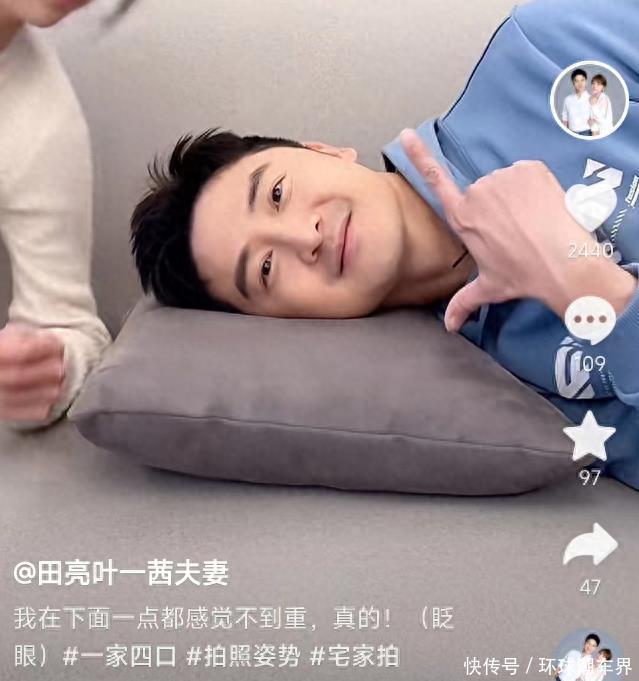Screen dimensions: 639x681
Task: Share this video using the arrow icon
Action: coord(590,546)
